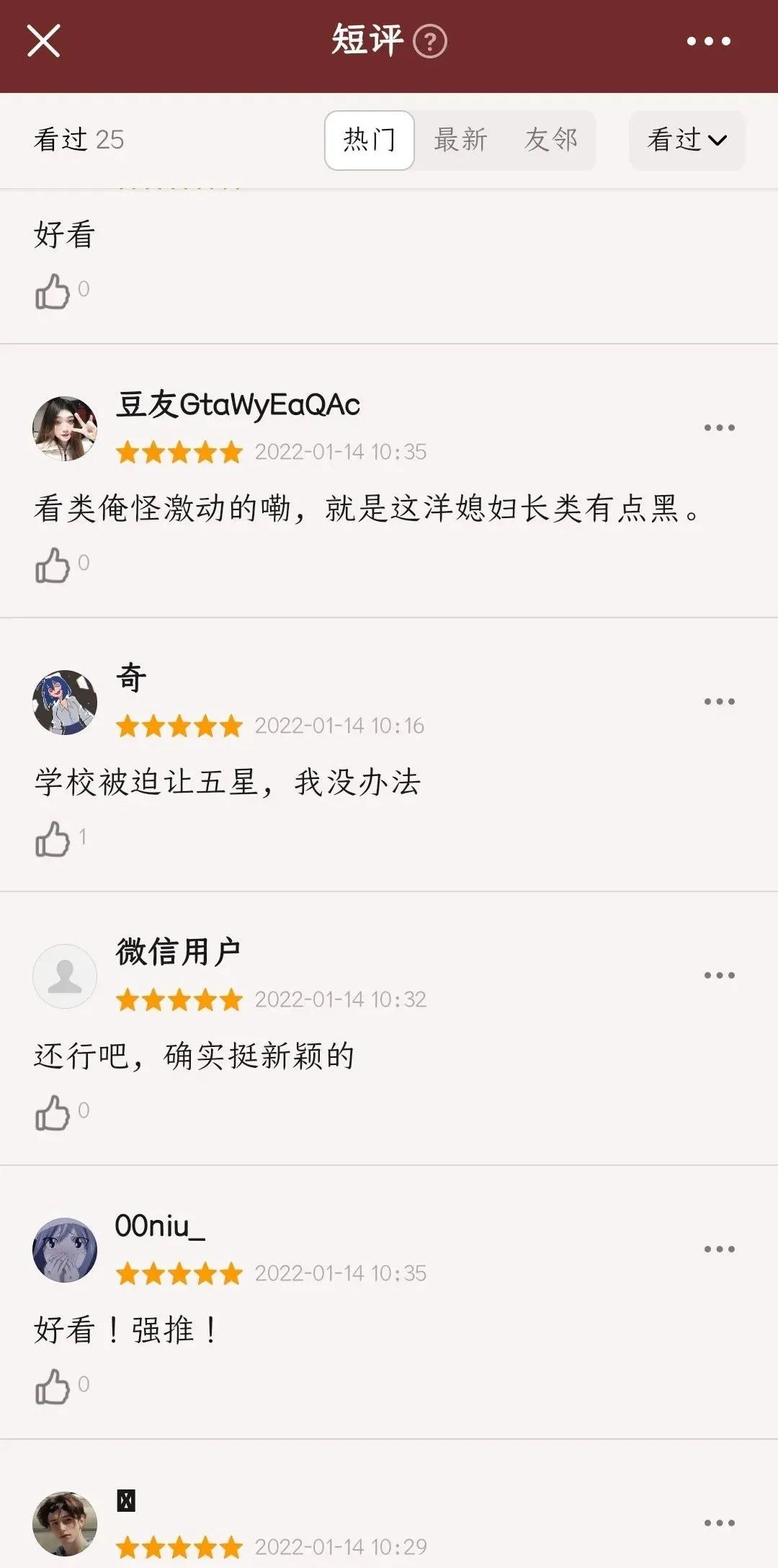Screen dimensions: 778x1568
Task: Open more options for 豆友GtaWyEaQAc's review
Action: (719, 428)
